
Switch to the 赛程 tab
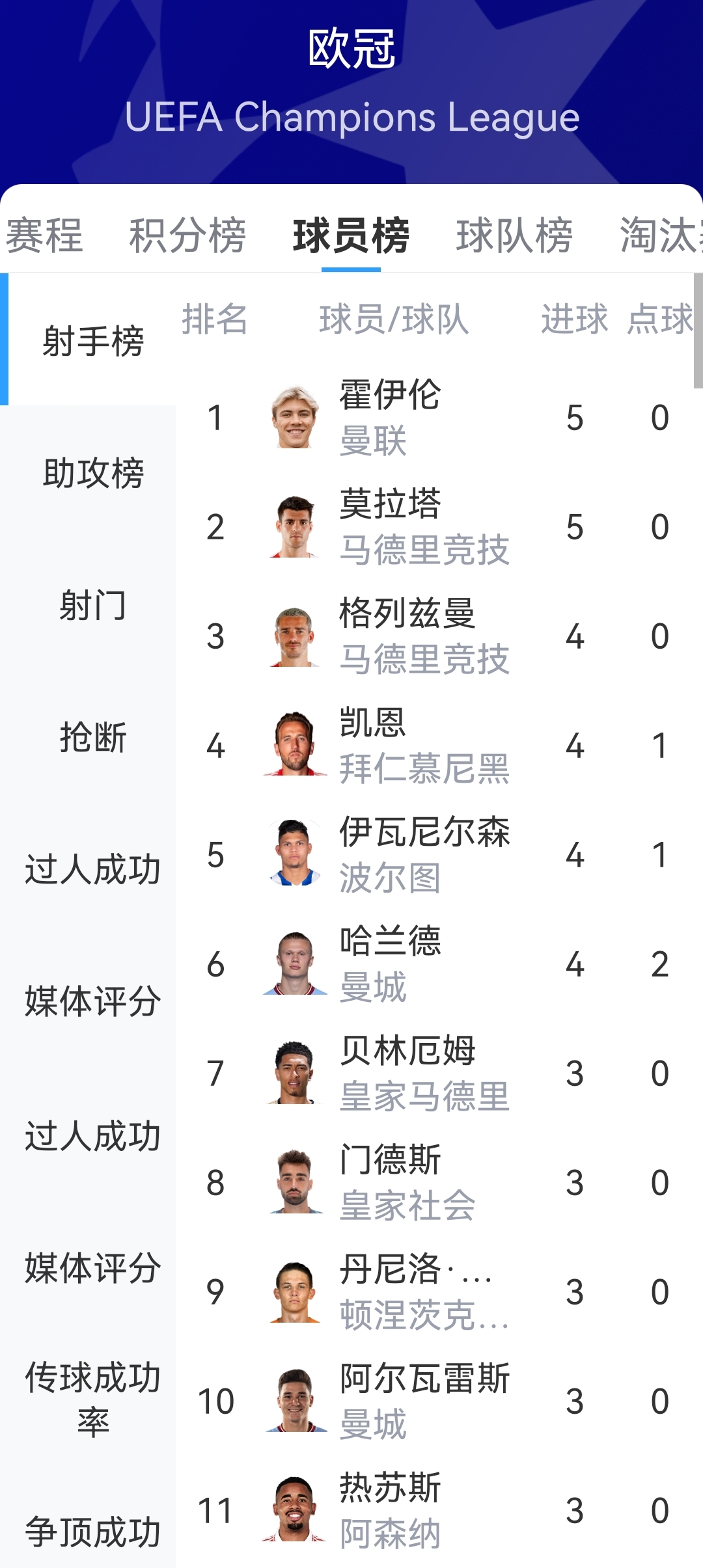tap(44, 235)
